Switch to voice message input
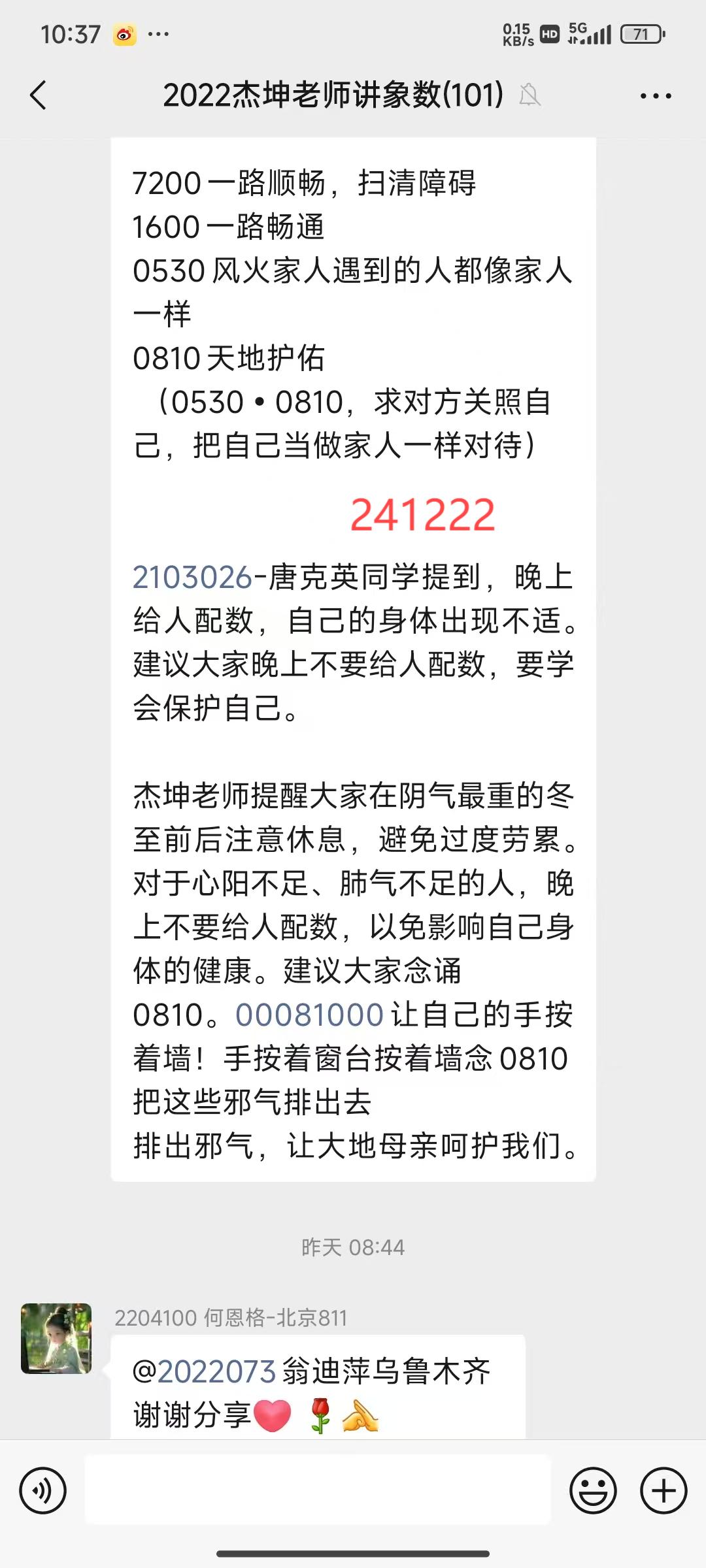 (x=43, y=1492)
